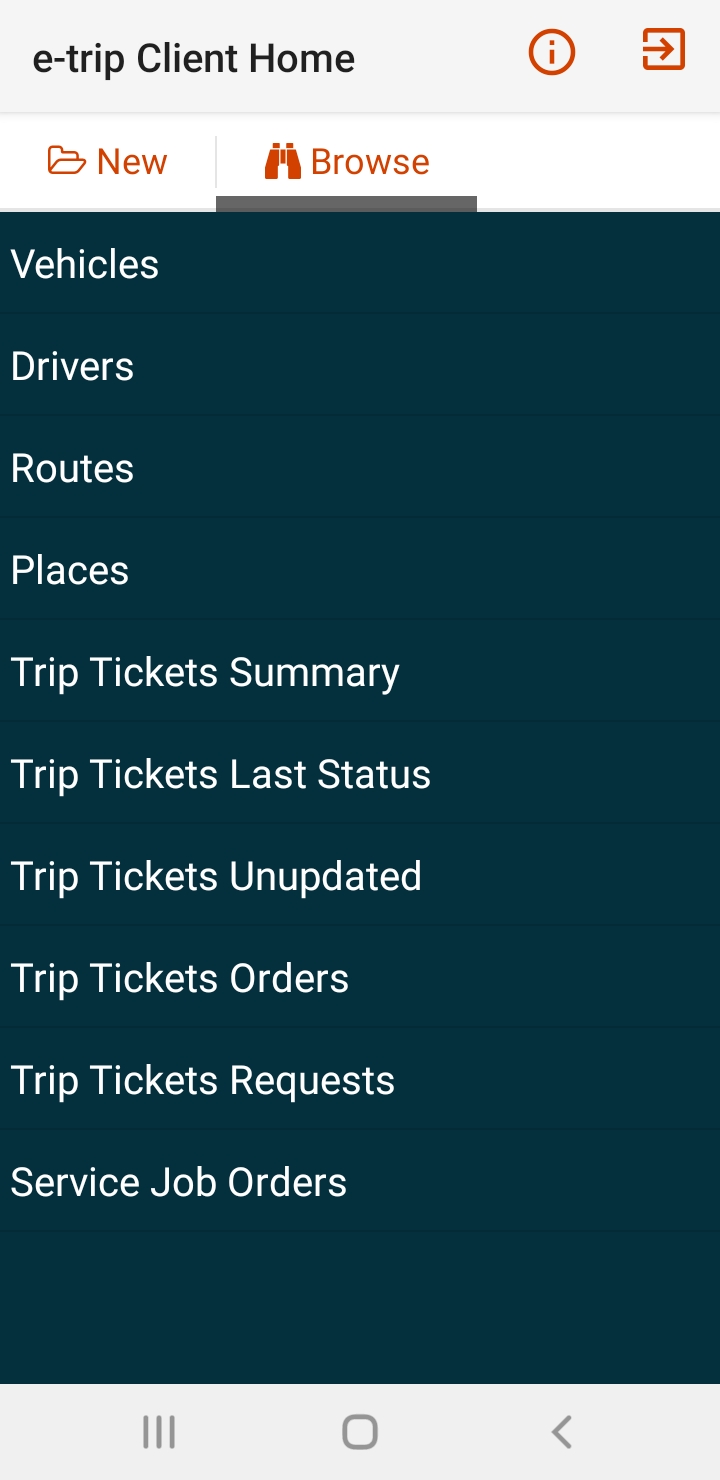The width and height of the screenshot is (720, 1480).
Task: Select the Browse tab
Action: coord(347,162)
